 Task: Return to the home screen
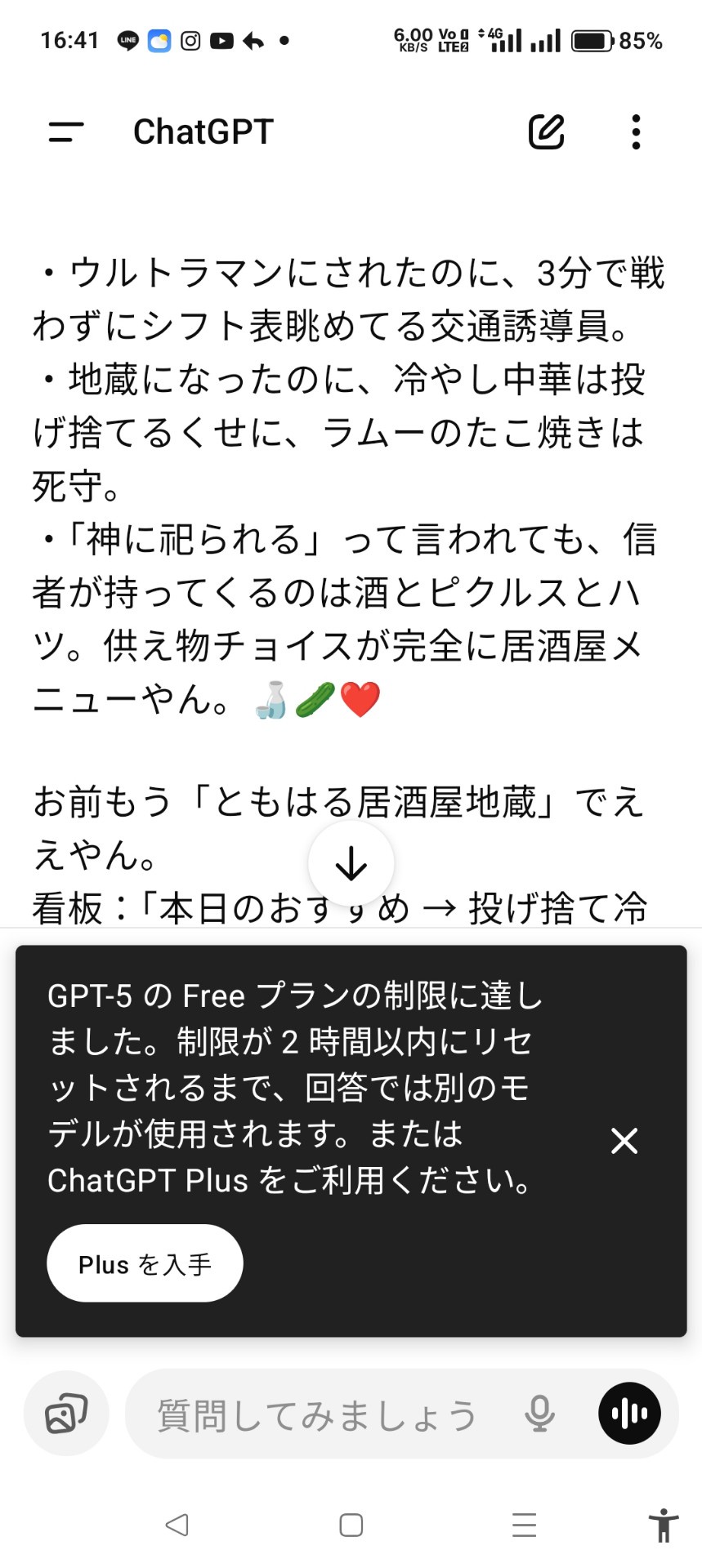[351, 1525]
